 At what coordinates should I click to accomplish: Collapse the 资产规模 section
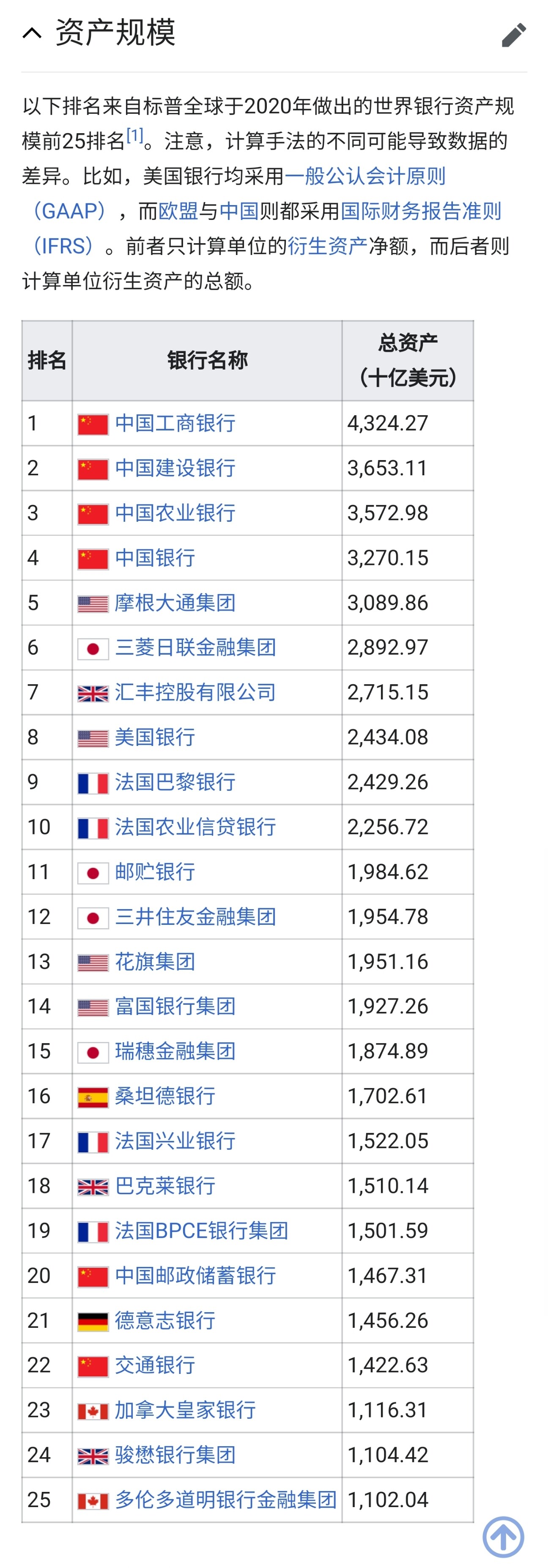[x=32, y=33]
